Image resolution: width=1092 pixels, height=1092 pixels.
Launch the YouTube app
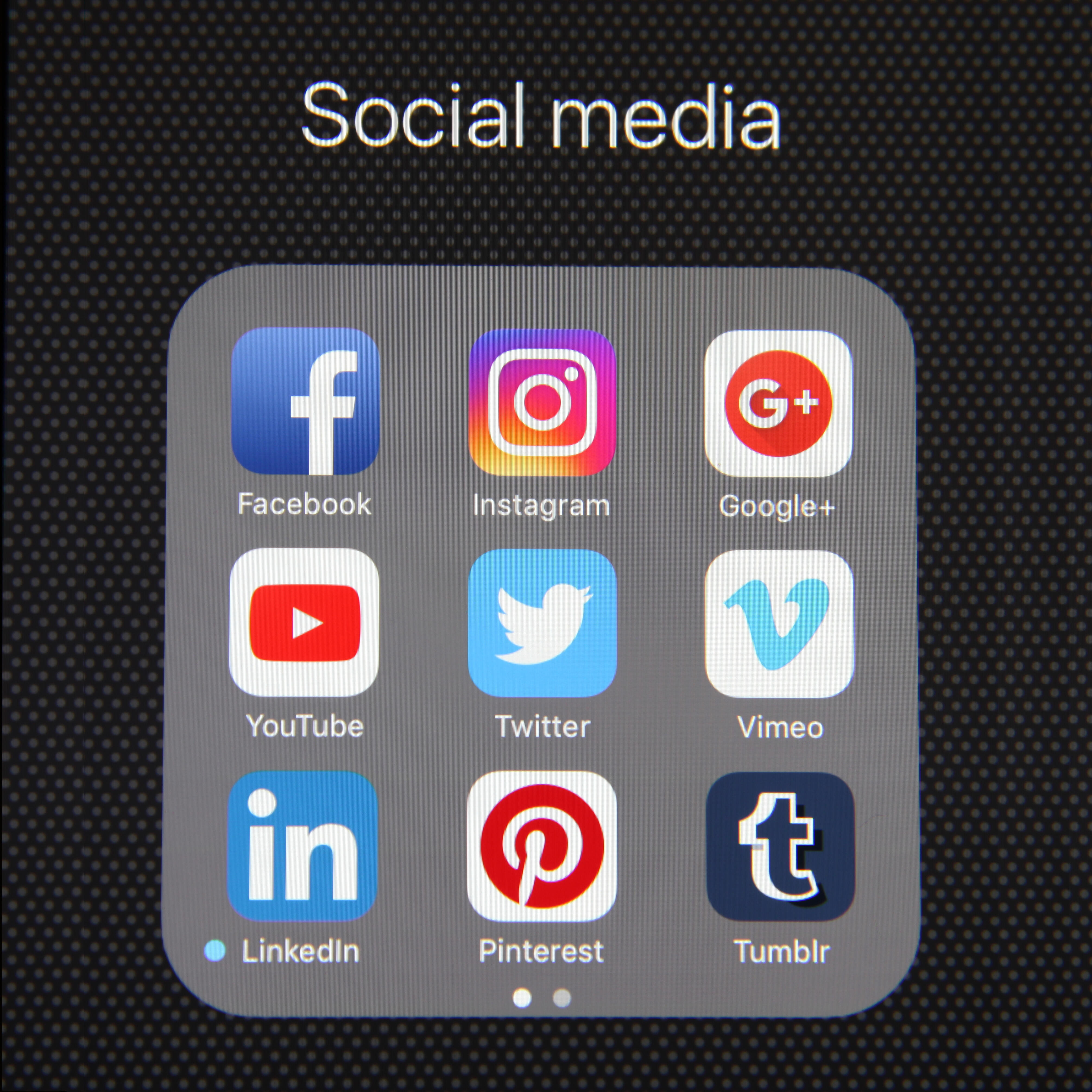(x=304, y=622)
